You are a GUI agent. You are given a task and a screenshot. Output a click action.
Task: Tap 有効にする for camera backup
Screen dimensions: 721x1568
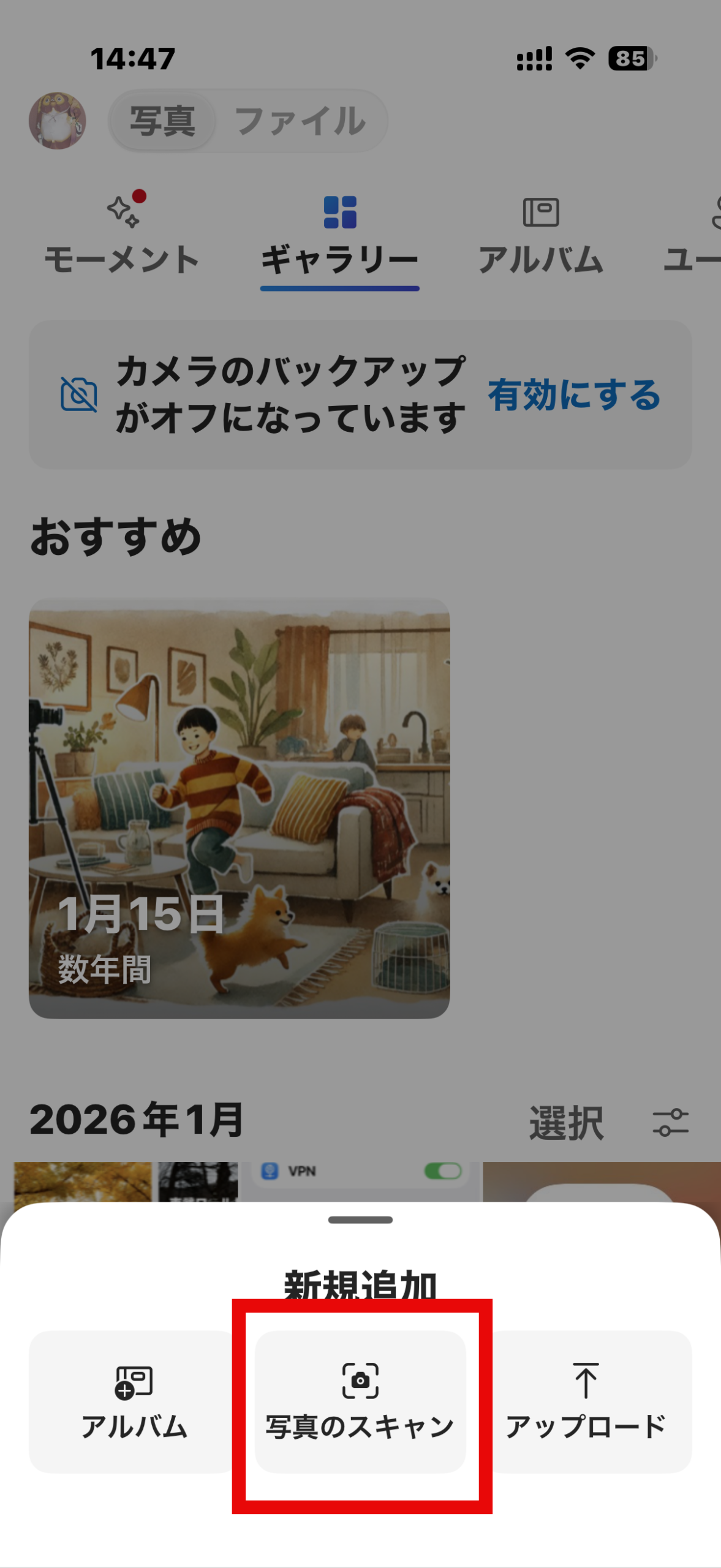[x=574, y=394]
